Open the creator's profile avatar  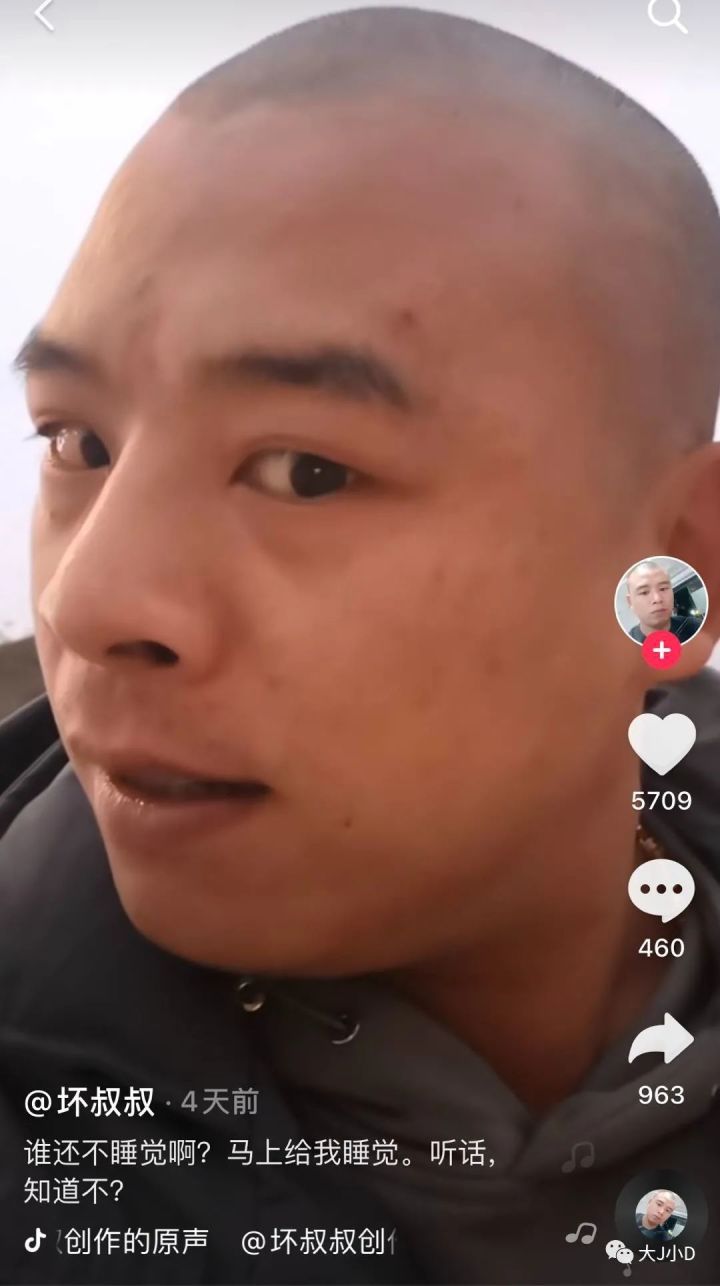[x=660, y=602]
